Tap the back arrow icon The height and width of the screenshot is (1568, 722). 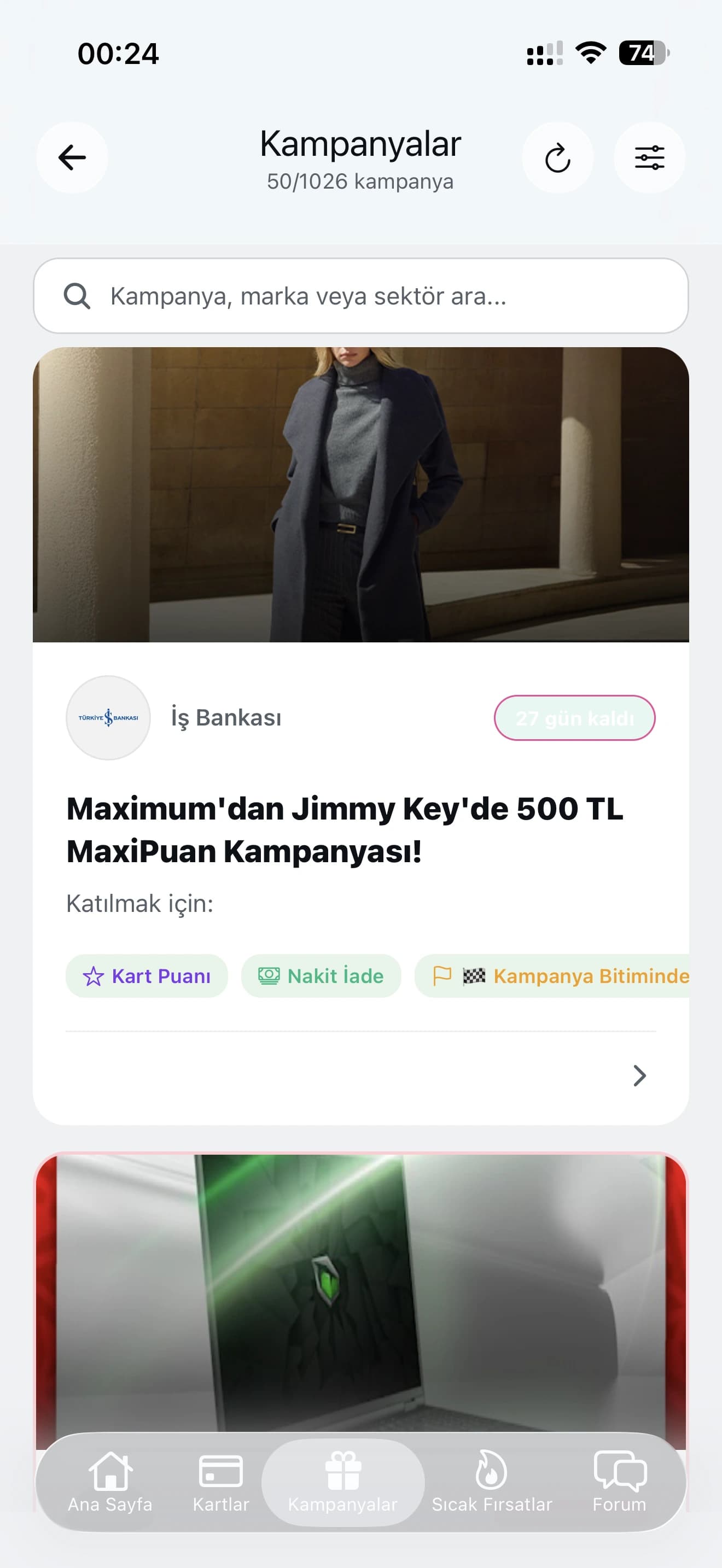(72, 157)
